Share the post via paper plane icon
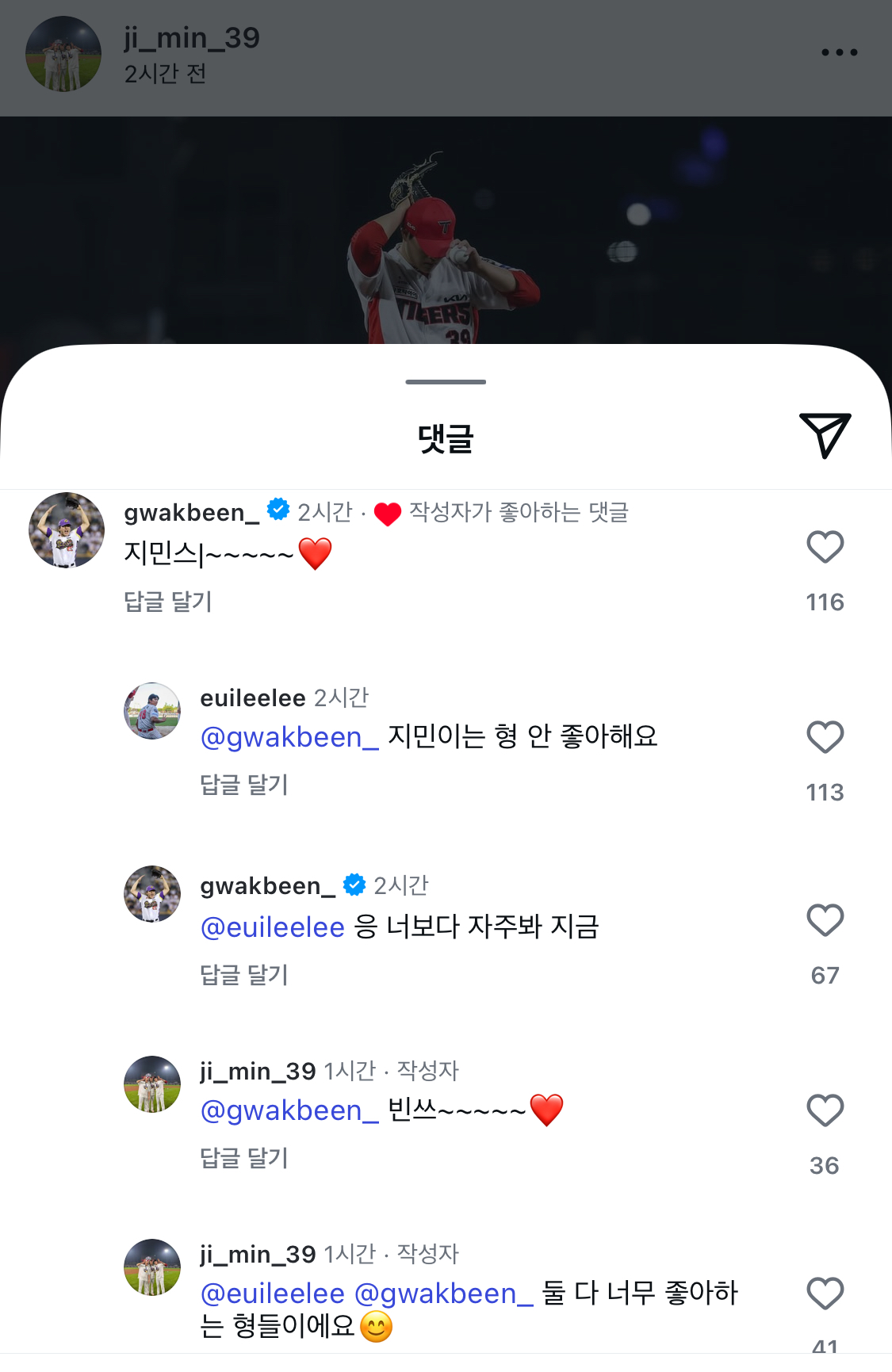 coord(825,434)
